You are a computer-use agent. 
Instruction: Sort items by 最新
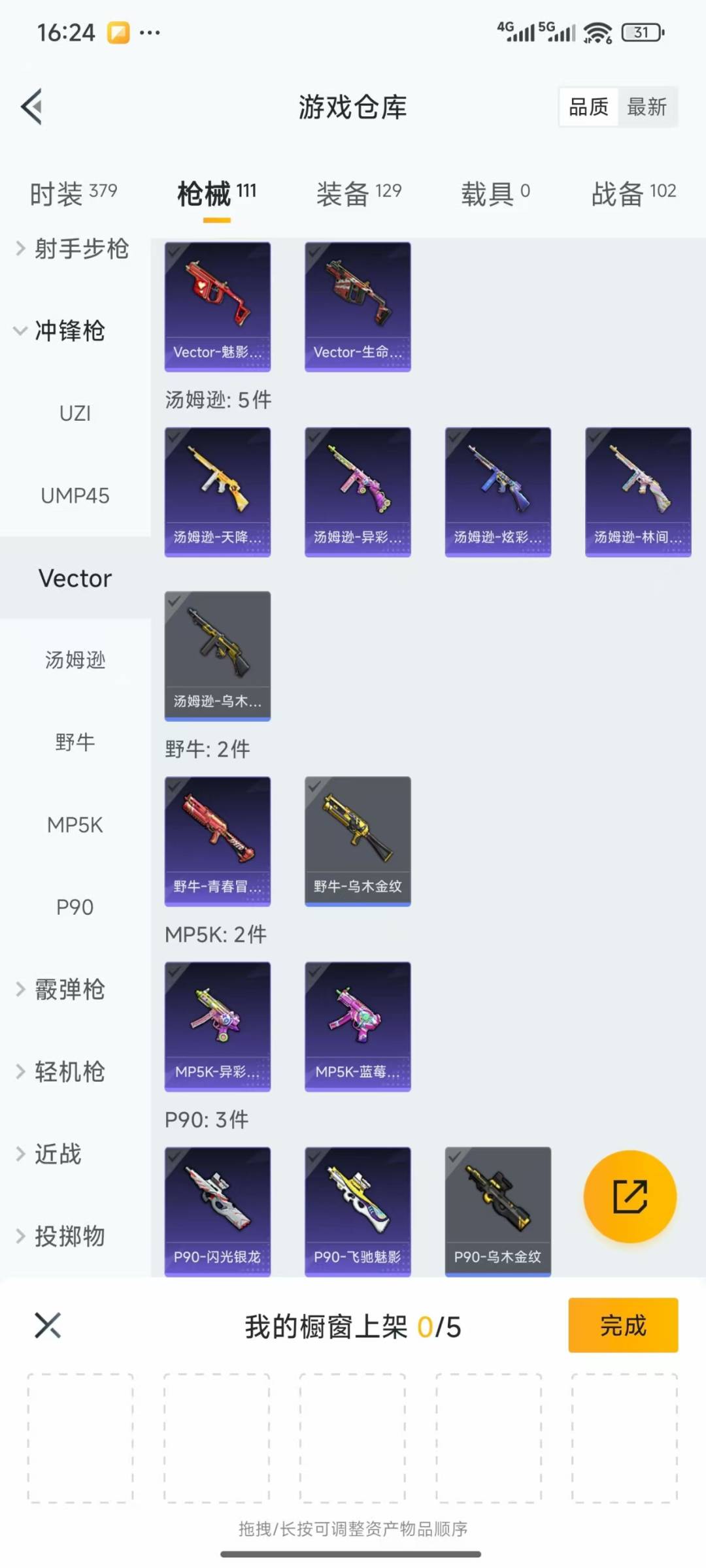647,106
